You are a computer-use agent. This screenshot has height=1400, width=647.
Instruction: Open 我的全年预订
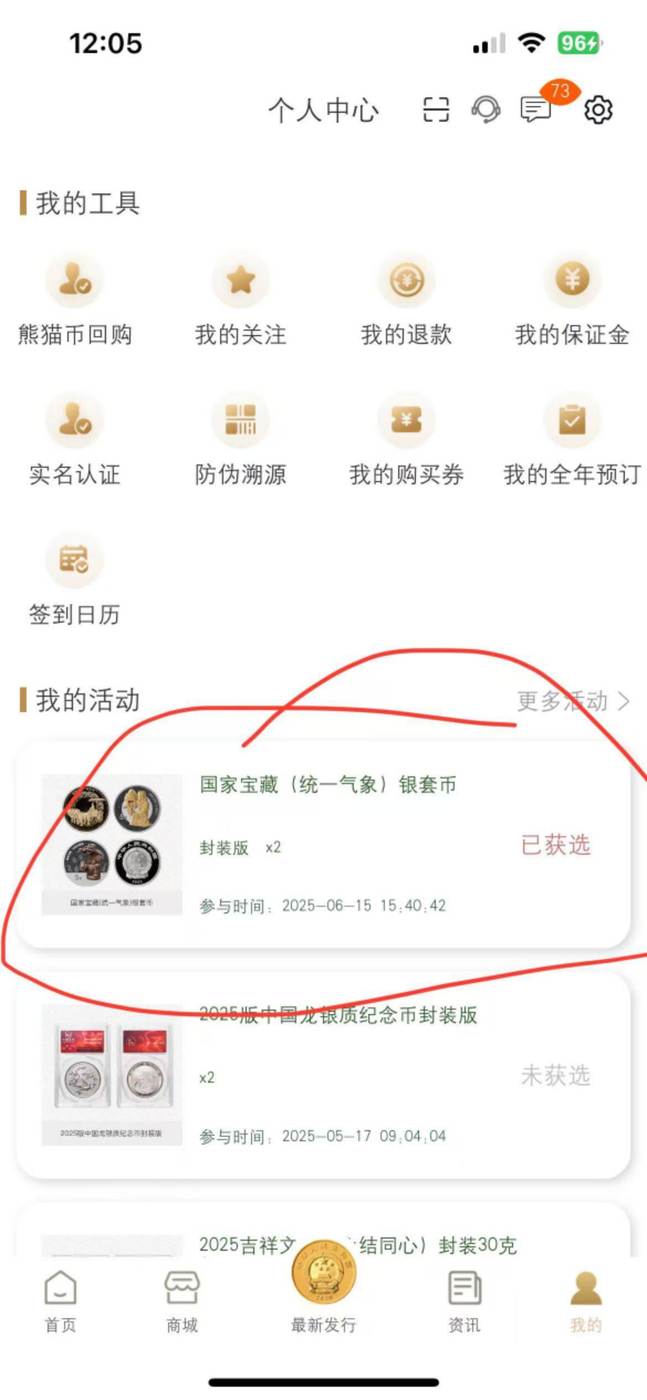click(572, 440)
